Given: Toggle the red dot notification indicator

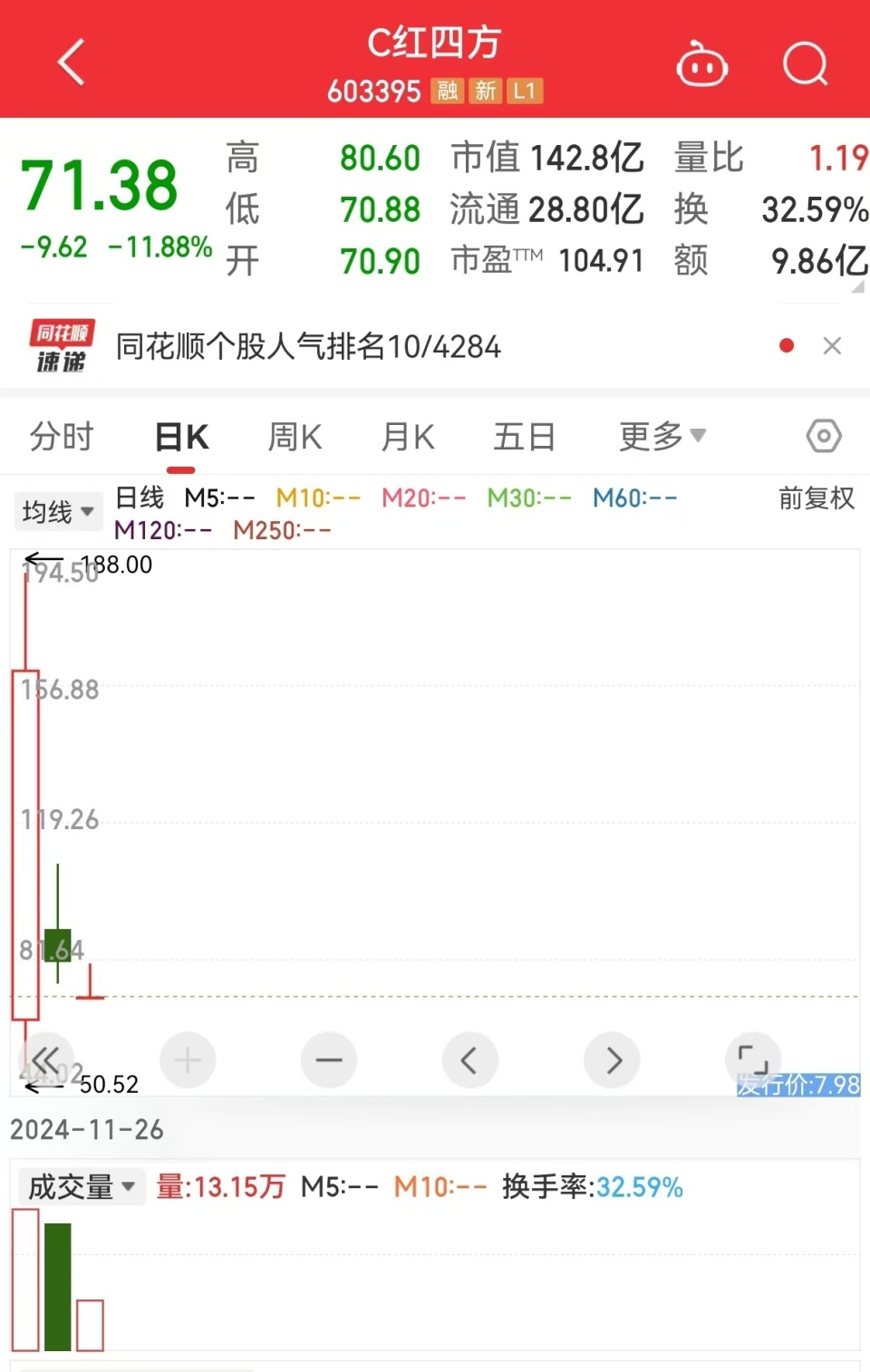Looking at the screenshot, I should [786, 346].
